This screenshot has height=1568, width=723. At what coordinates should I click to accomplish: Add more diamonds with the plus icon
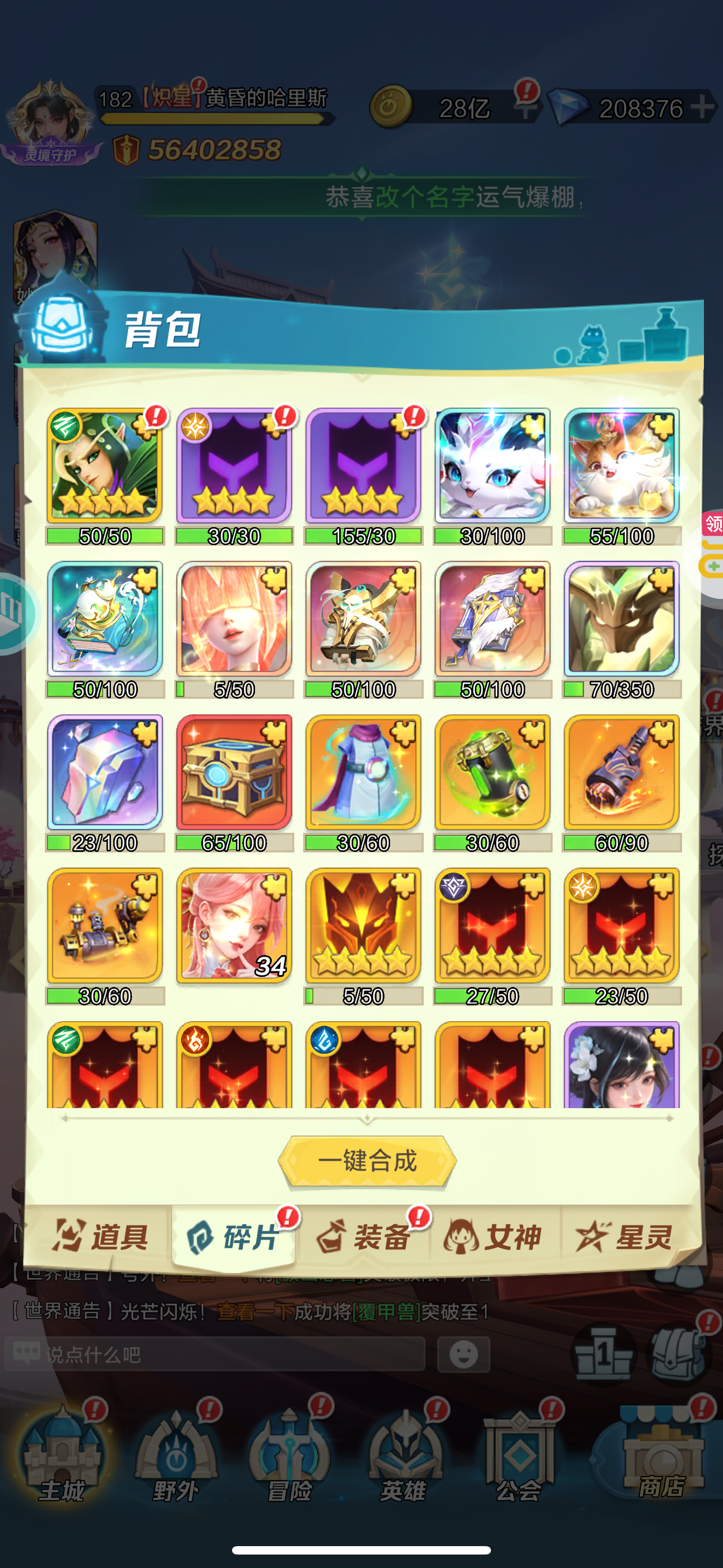[x=703, y=107]
